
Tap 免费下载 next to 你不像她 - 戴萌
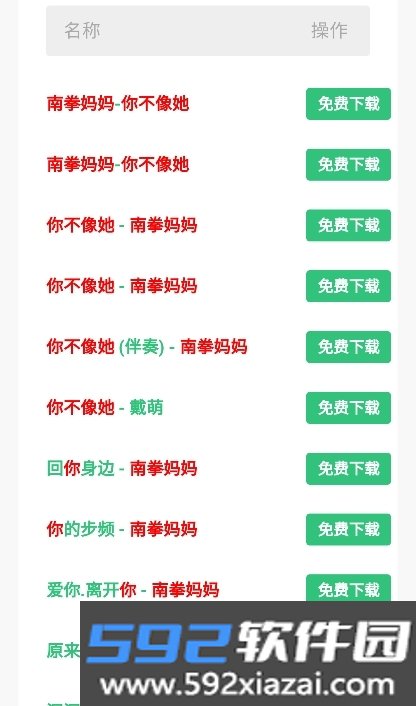pos(348,407)
